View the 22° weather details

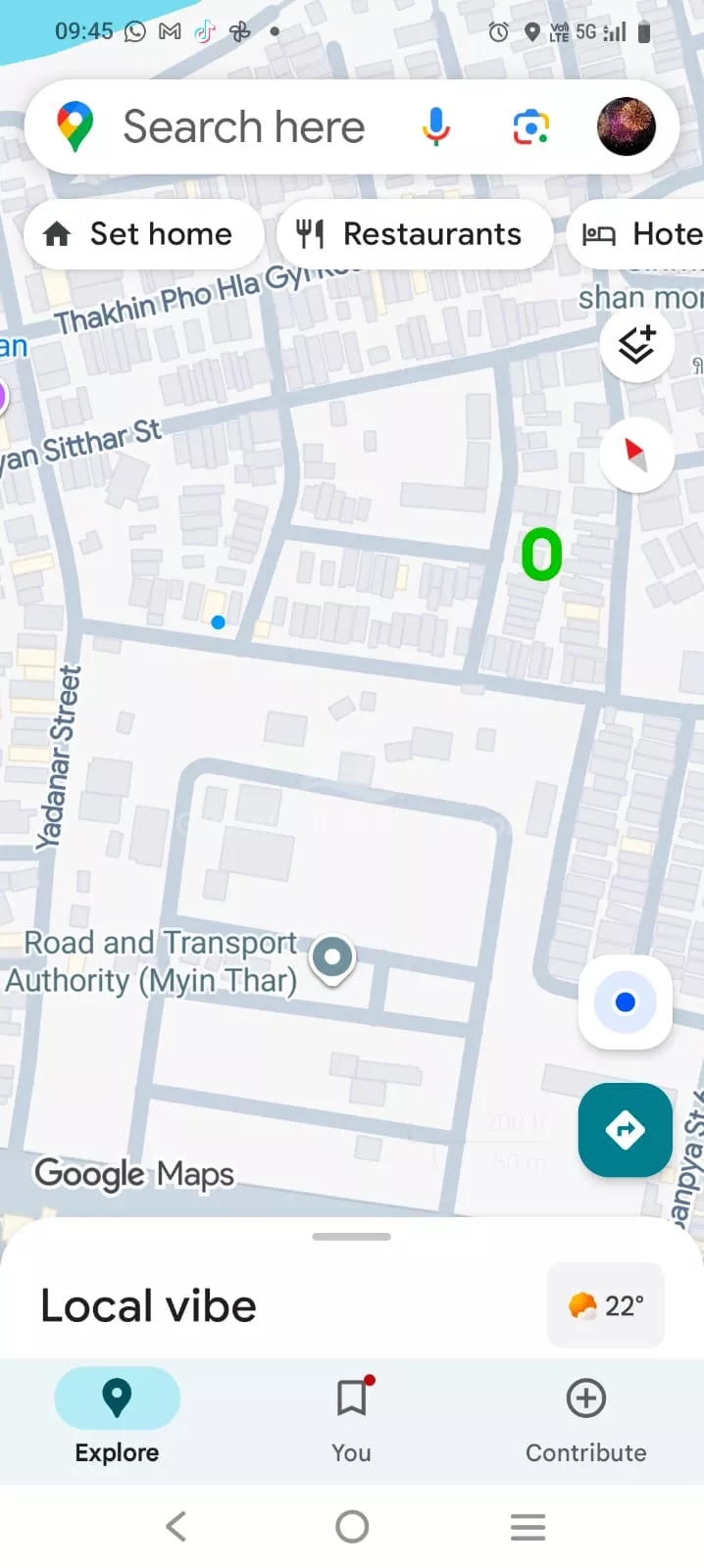point(606,1305)
